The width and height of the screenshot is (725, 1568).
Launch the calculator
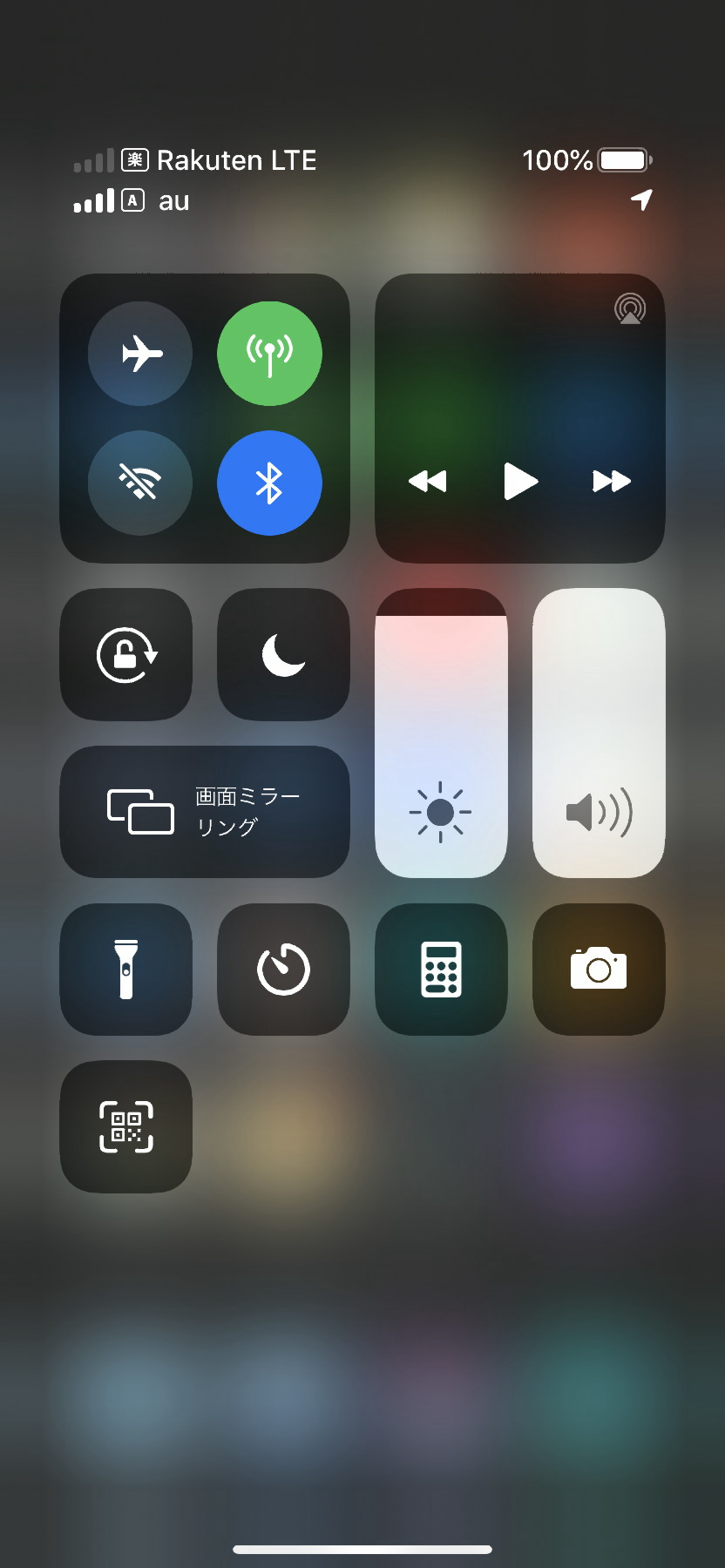click(441, 970)
